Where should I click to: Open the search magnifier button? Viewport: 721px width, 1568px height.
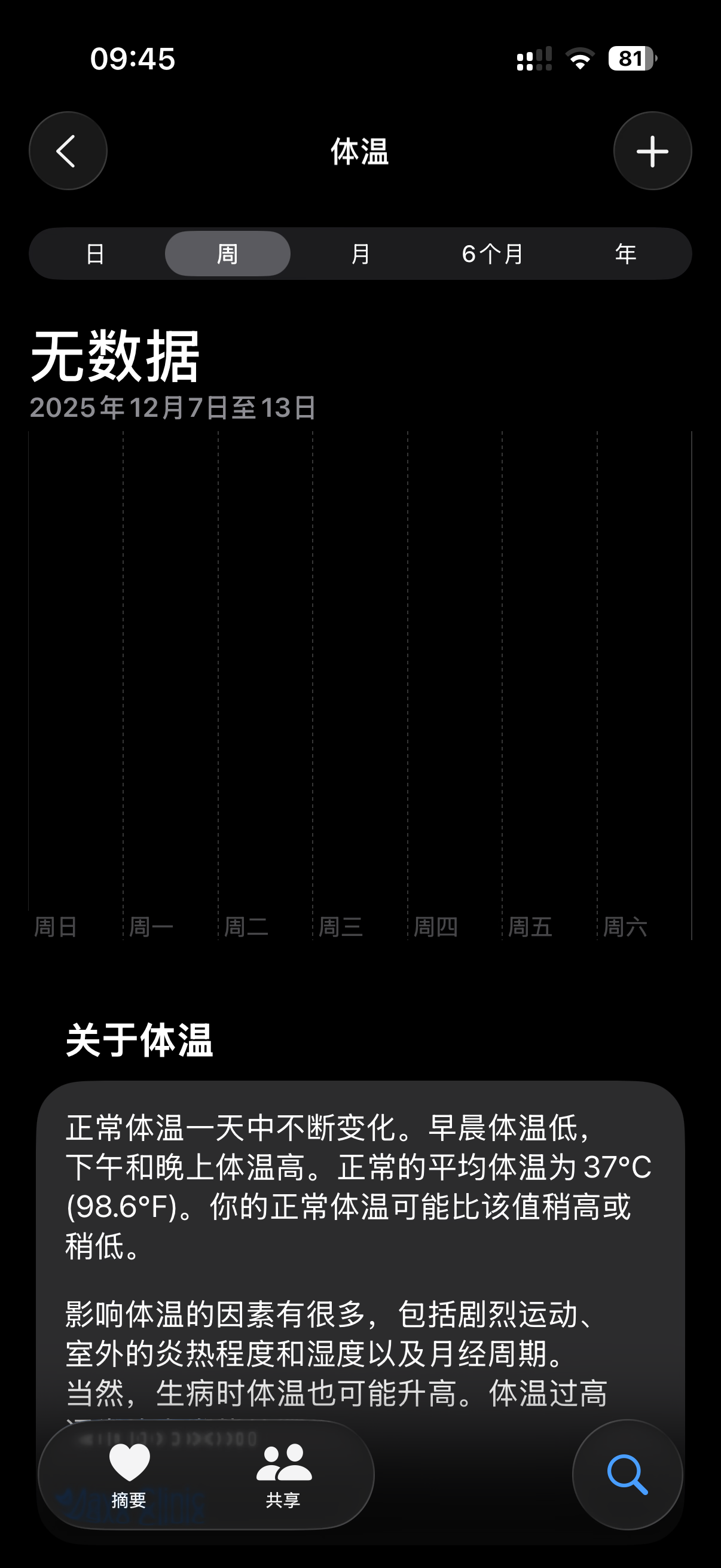point(627,1474)
